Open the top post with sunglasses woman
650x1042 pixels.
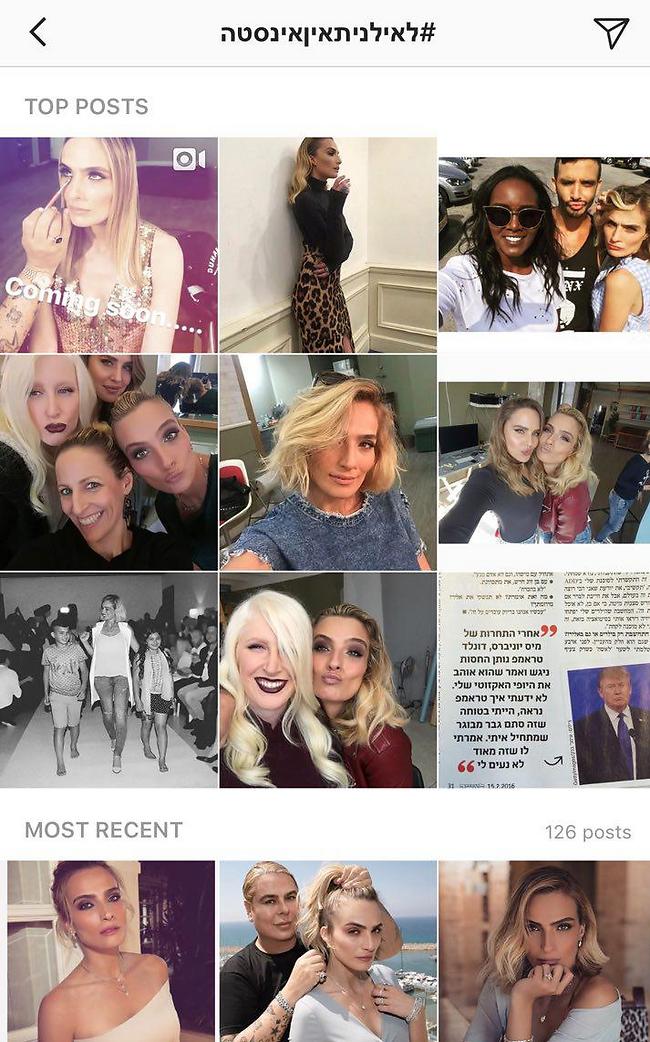point(543,244)
